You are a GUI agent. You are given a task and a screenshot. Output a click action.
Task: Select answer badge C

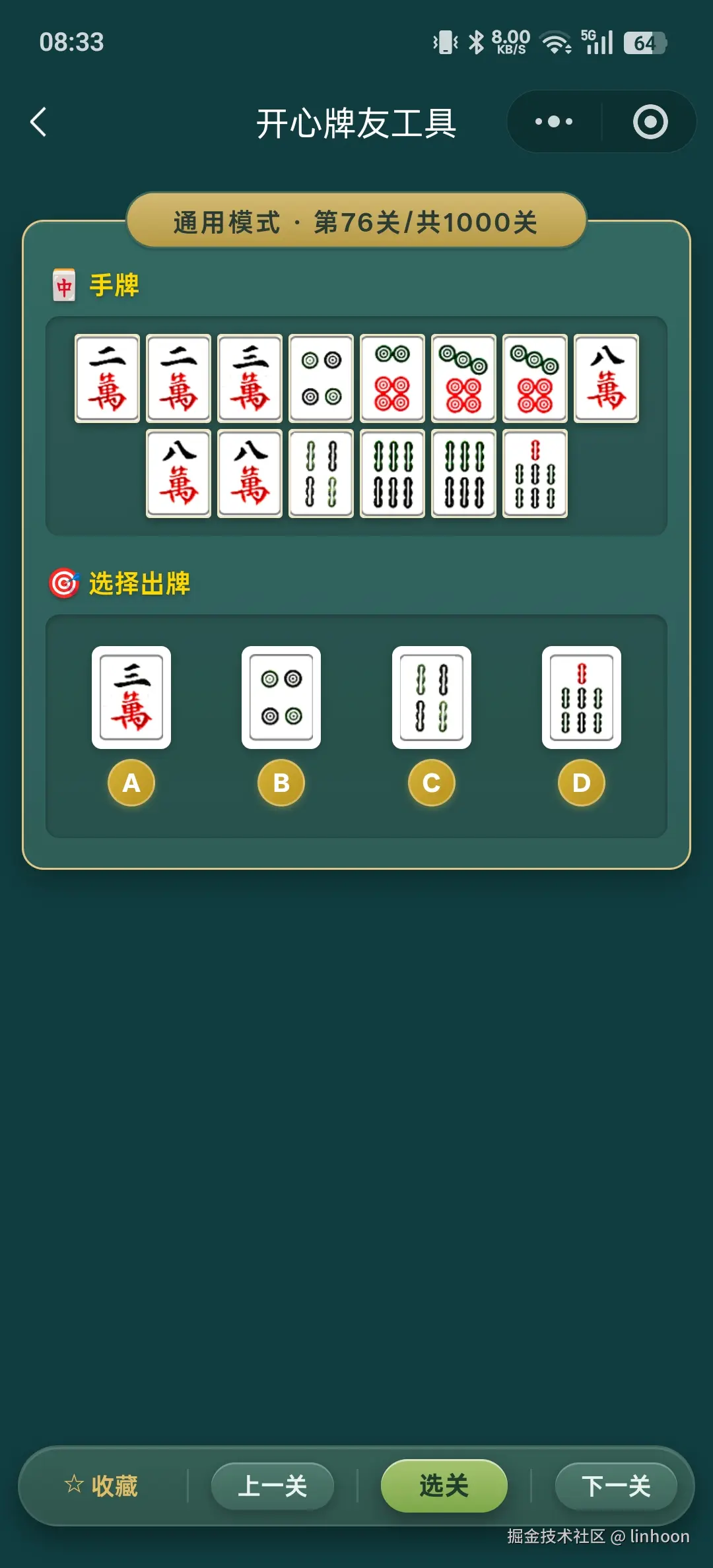(x=432, y=783)
